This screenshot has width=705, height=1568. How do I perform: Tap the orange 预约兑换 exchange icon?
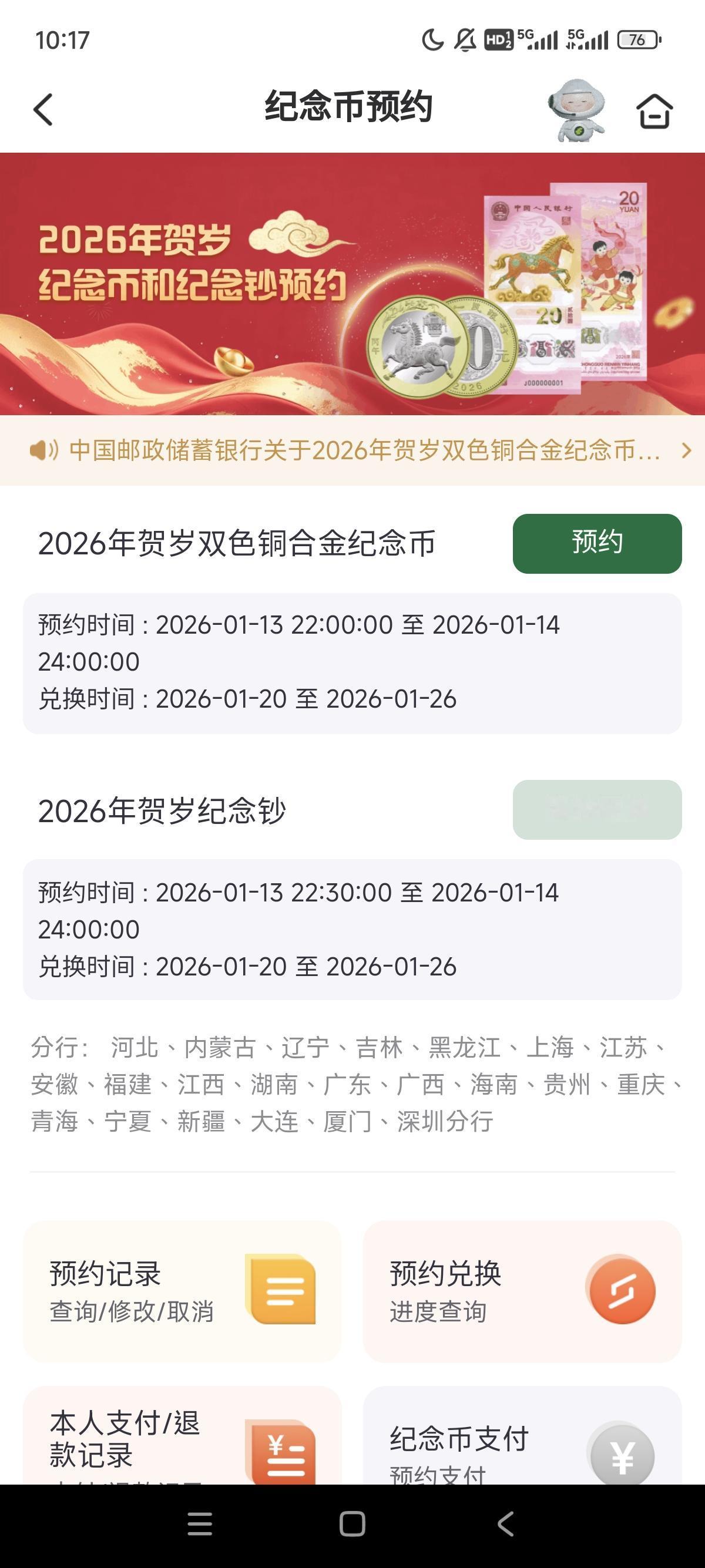click(x=620, y=1291)
